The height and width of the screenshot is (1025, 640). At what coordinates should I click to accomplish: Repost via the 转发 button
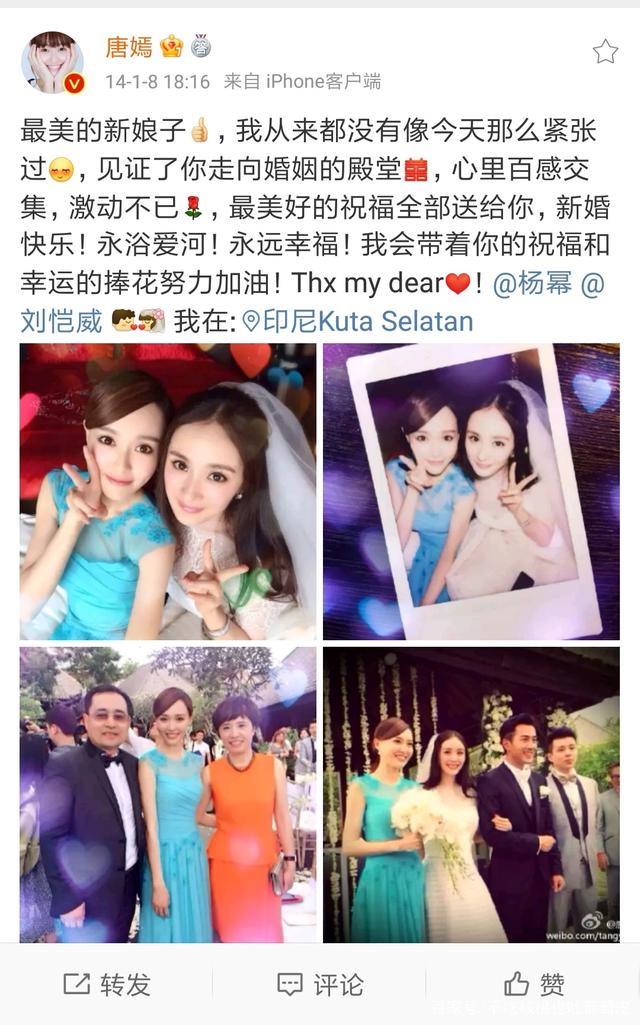click(x=106, y=984)
